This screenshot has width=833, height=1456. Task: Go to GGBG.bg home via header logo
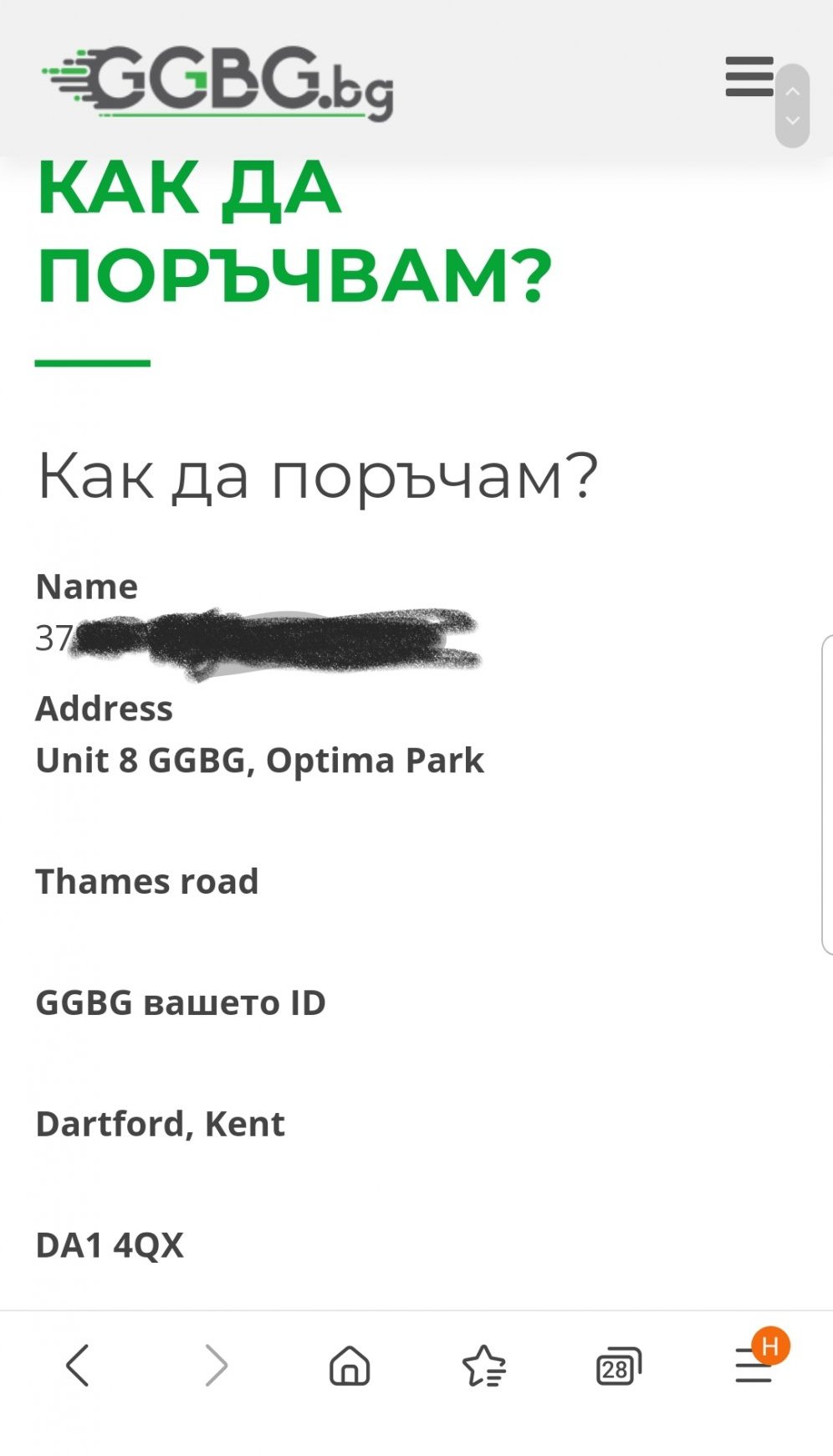tap(218, 83)
